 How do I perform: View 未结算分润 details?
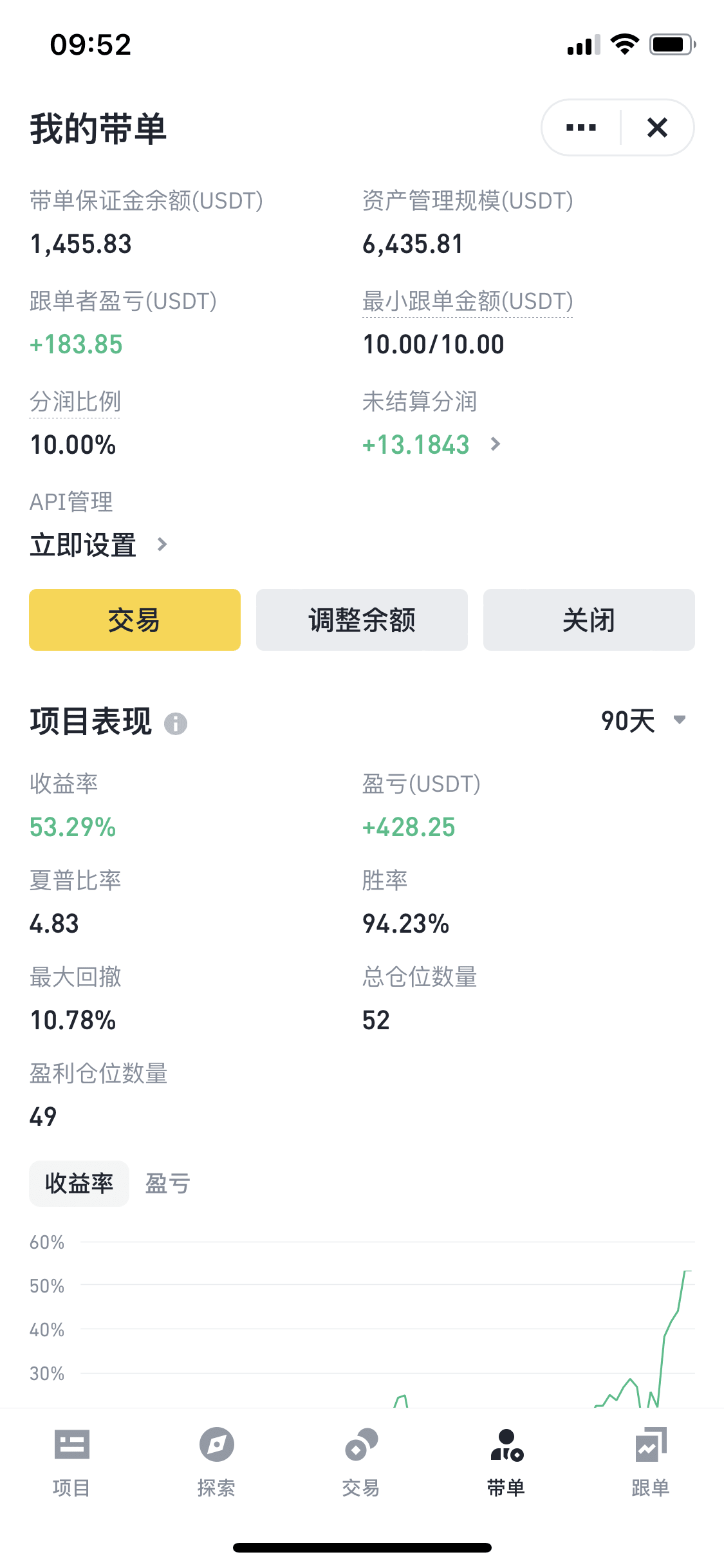pyautogui.click(x=431, y=445)
